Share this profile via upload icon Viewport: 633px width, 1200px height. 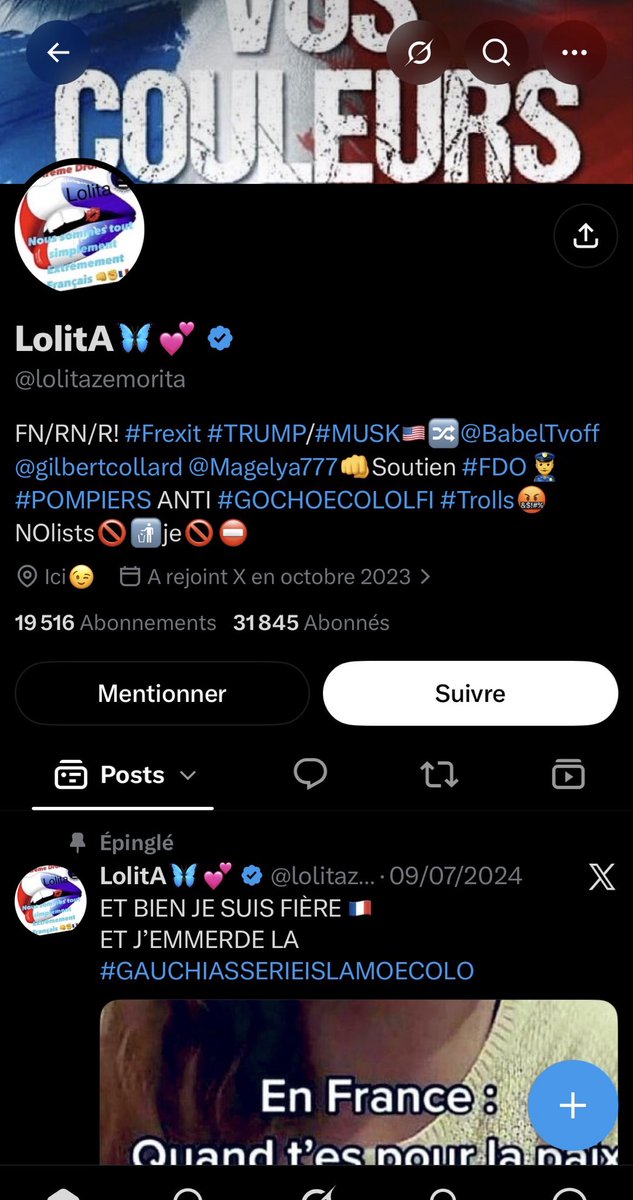pyautogui.click(x=585, y=235)
